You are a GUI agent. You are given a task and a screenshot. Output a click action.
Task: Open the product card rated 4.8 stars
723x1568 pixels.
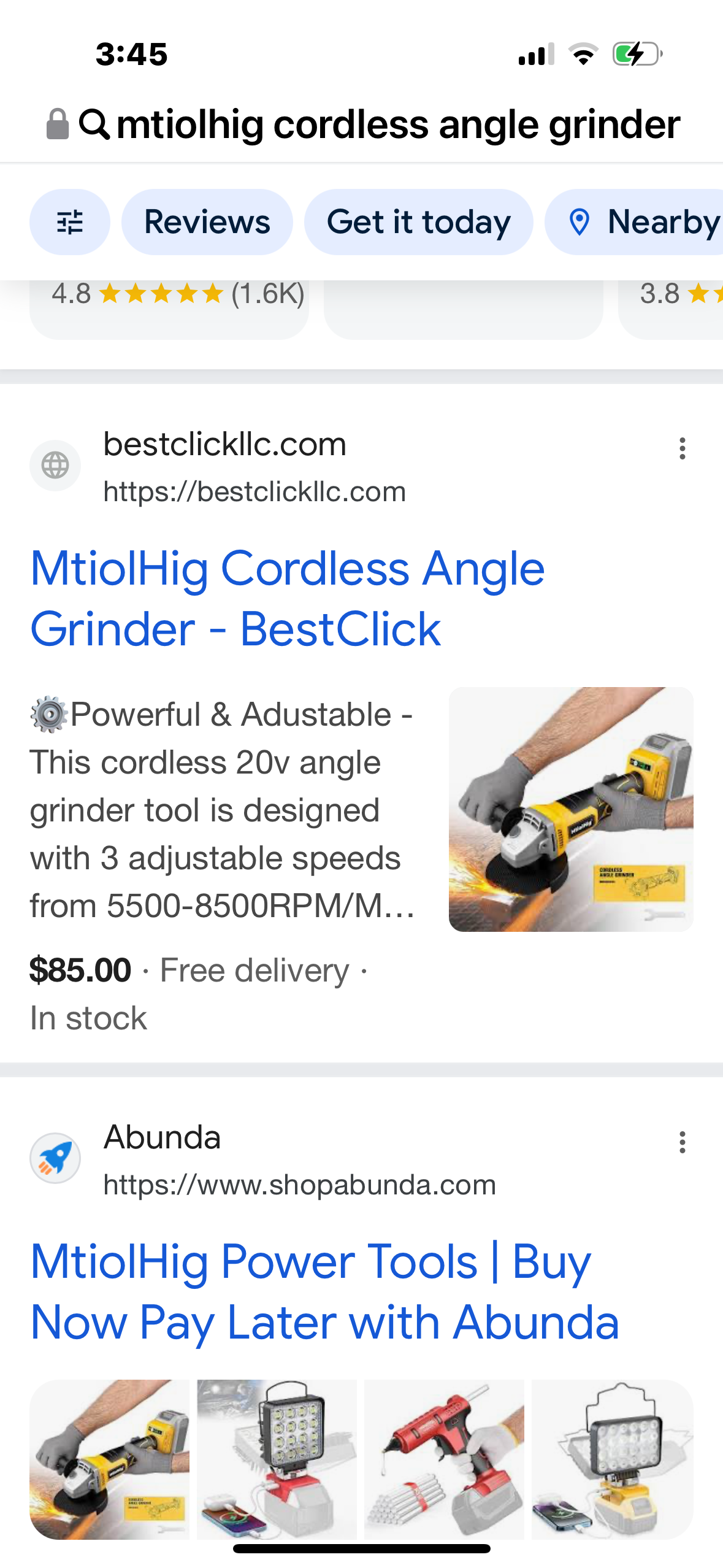pyautogui.click(x=169, y=307)
